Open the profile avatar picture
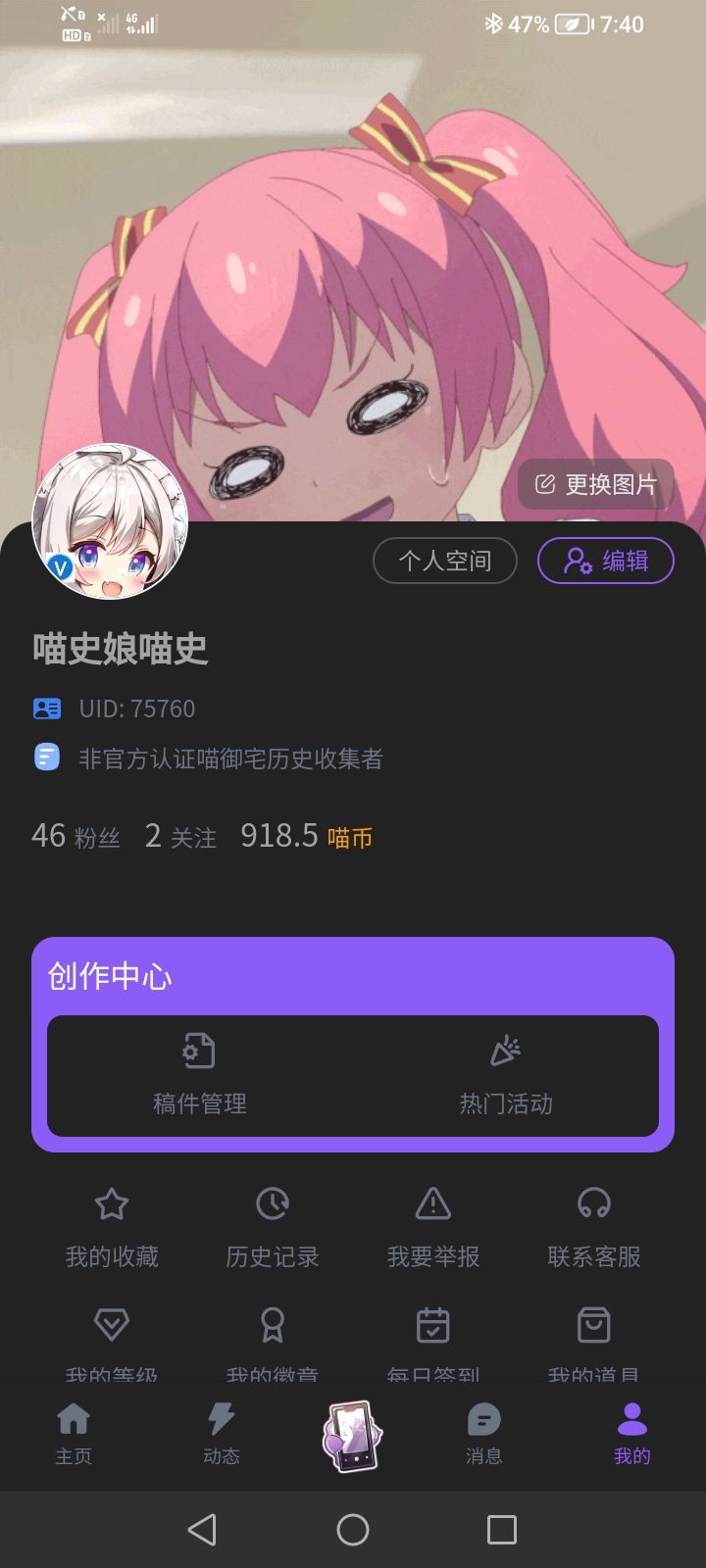 [110, 521]
